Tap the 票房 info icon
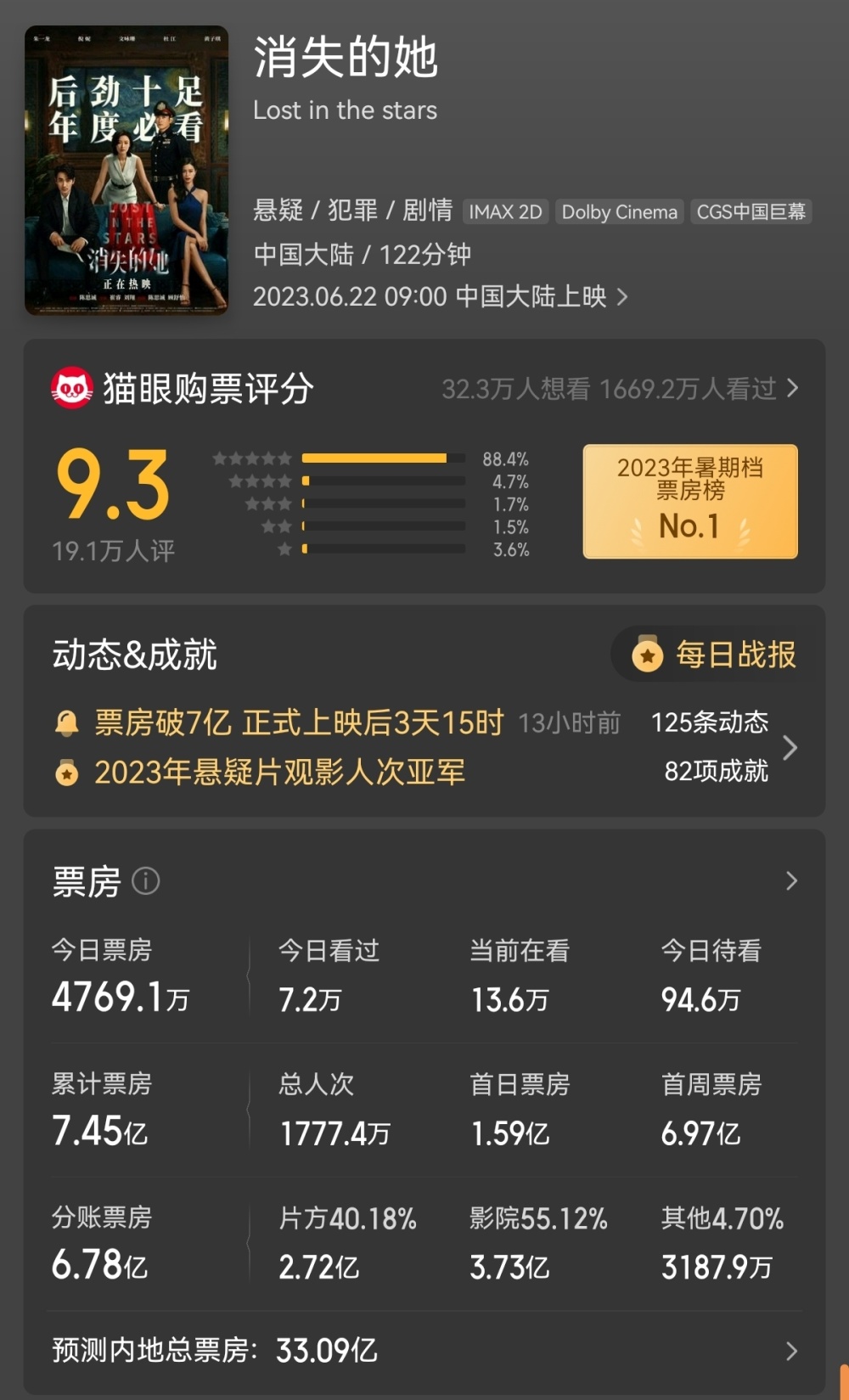This screenshot has height=1400, width=849. coord(146,881)
